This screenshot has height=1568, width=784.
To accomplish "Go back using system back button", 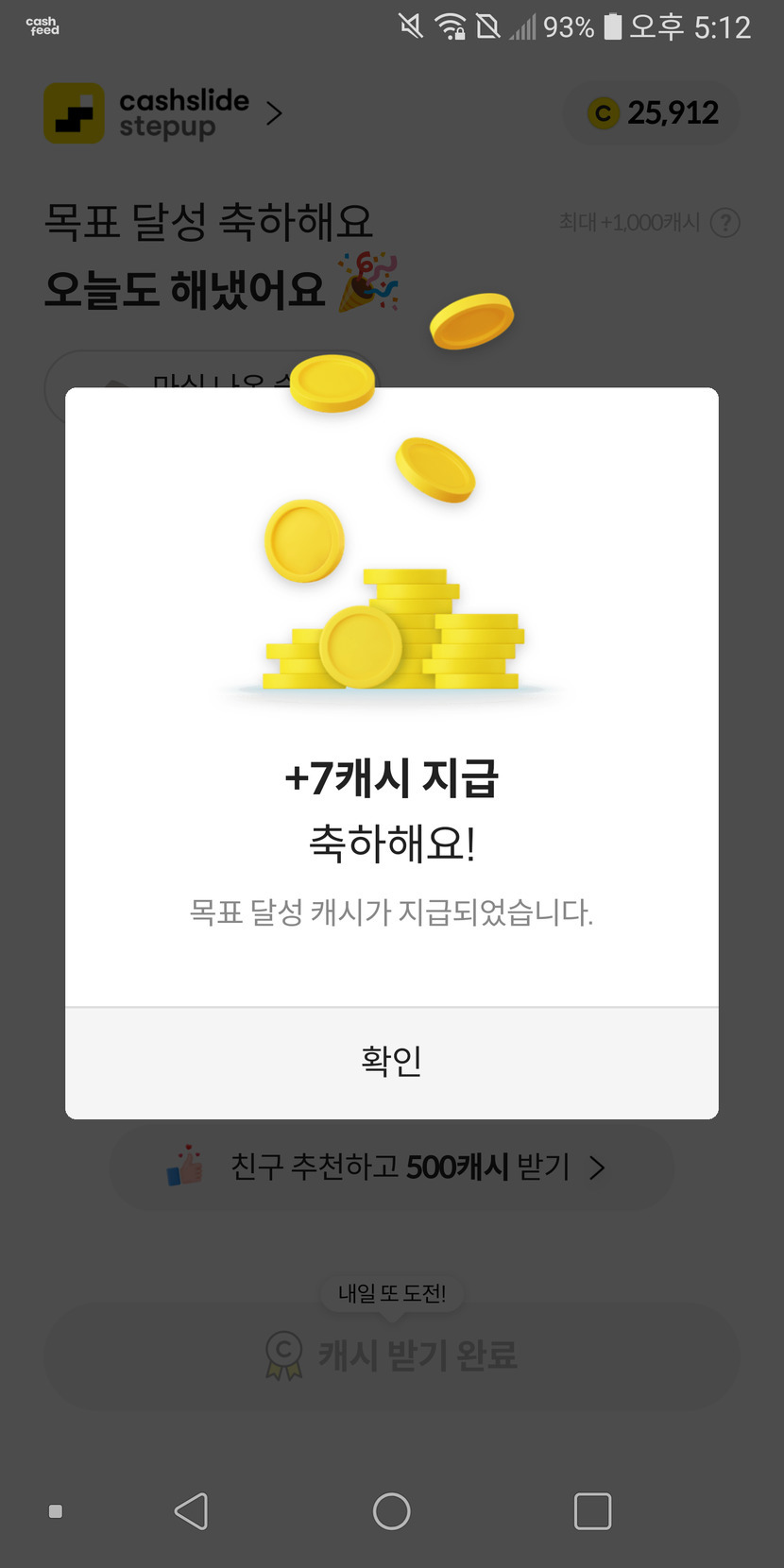I will (x=192, y=1510).
